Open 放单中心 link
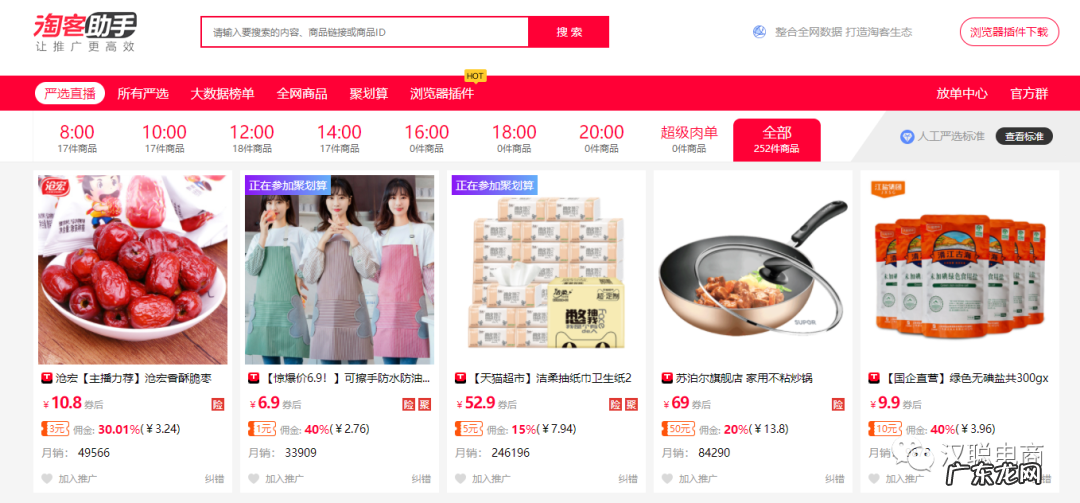1080x503 pixels. pos(961,94)
